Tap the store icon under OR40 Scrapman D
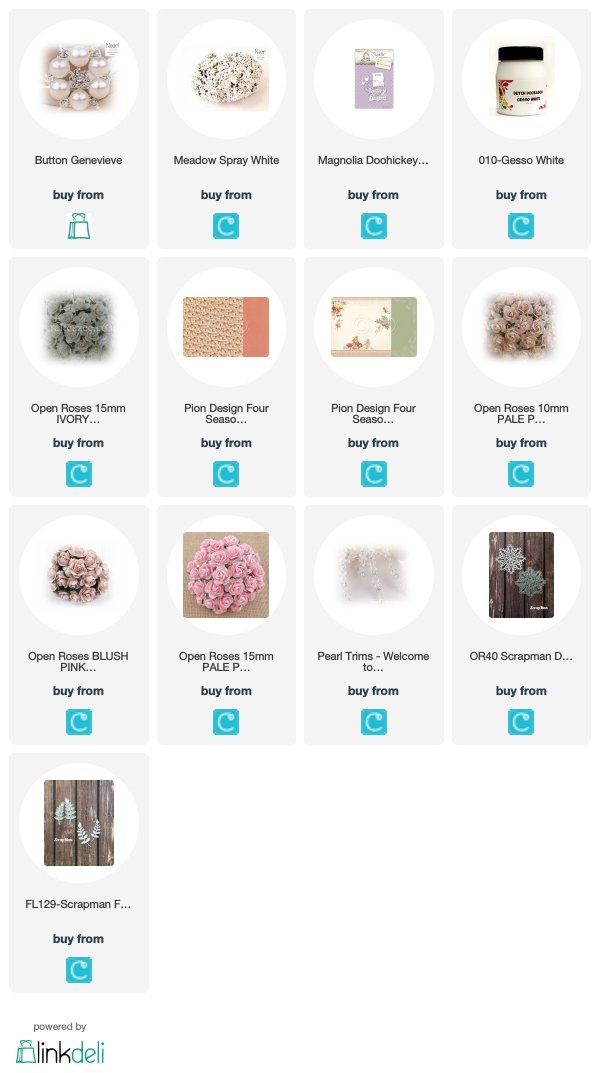Viewport: 600px width, 1073px height. (x=521, y=722)
